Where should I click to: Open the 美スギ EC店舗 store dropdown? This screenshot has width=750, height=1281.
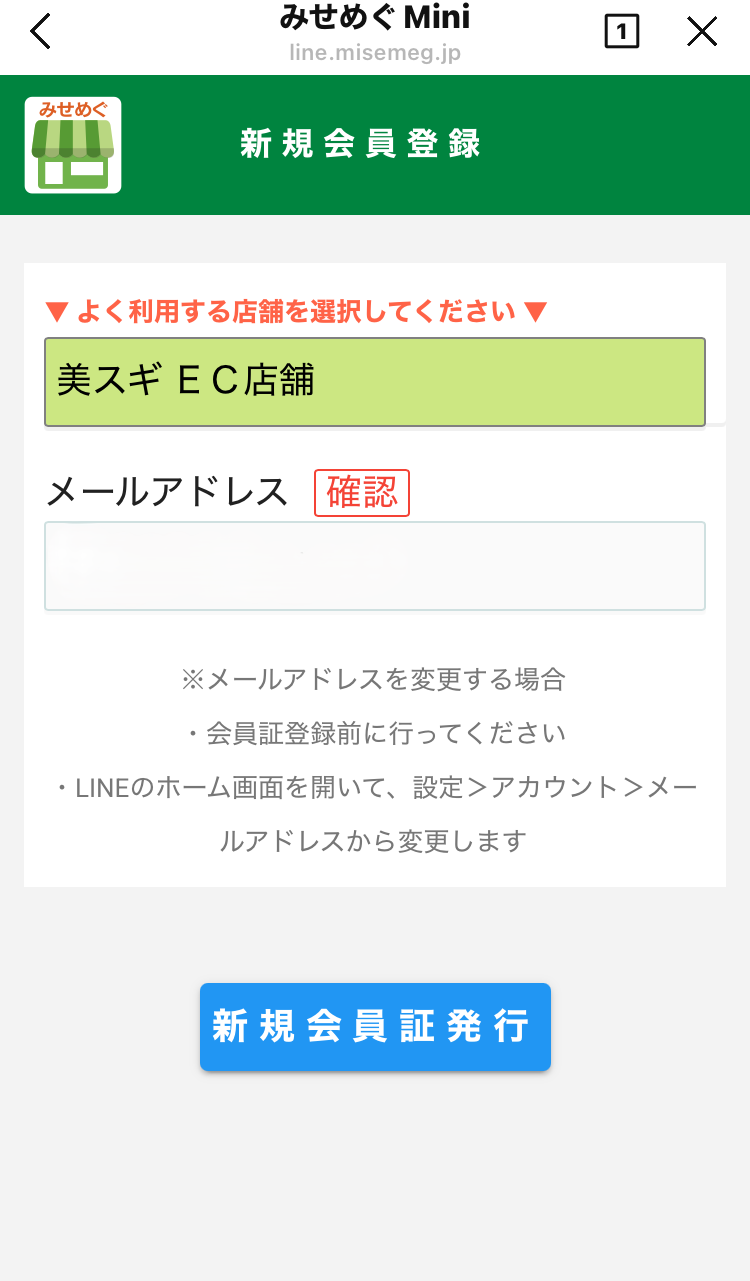375,382
